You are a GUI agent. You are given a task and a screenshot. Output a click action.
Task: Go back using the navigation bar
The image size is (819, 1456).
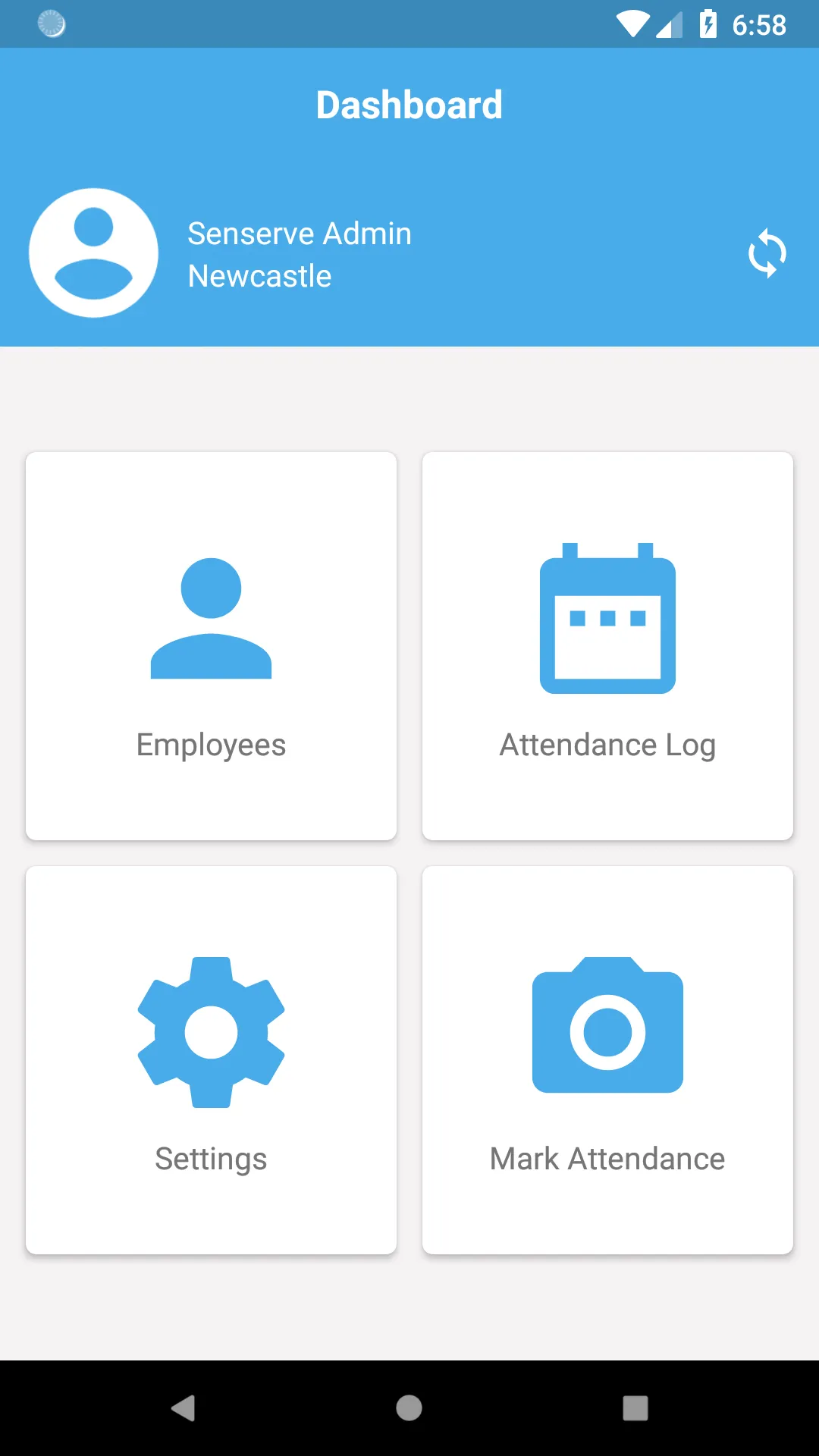(x=183, y=1408)
